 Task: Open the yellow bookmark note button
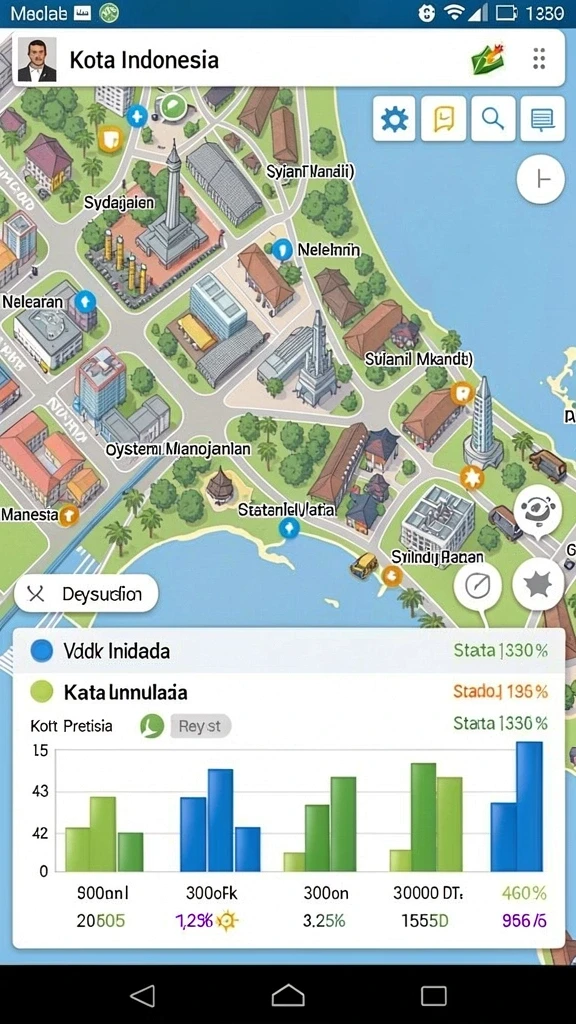[x=443, y=119]
